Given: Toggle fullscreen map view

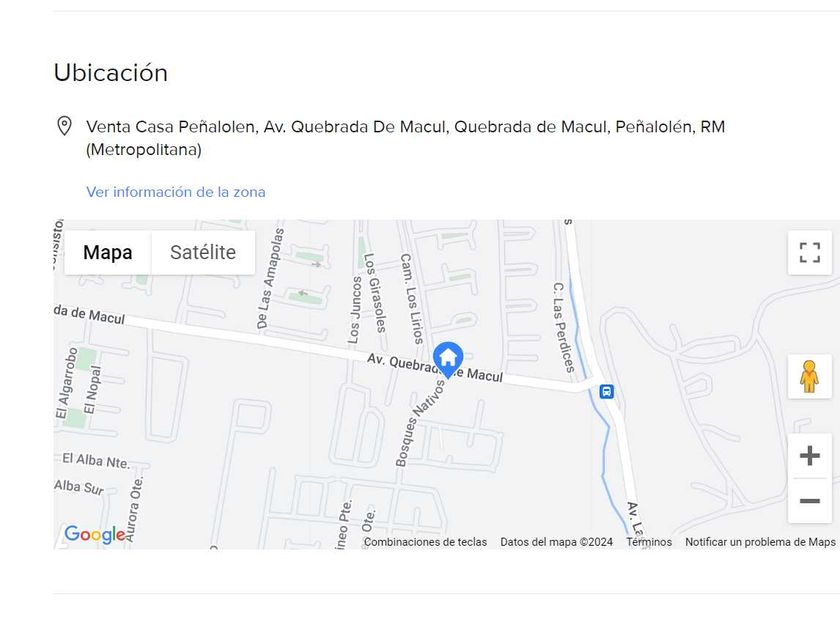Looking at the screenshot, I should point(809,252).
